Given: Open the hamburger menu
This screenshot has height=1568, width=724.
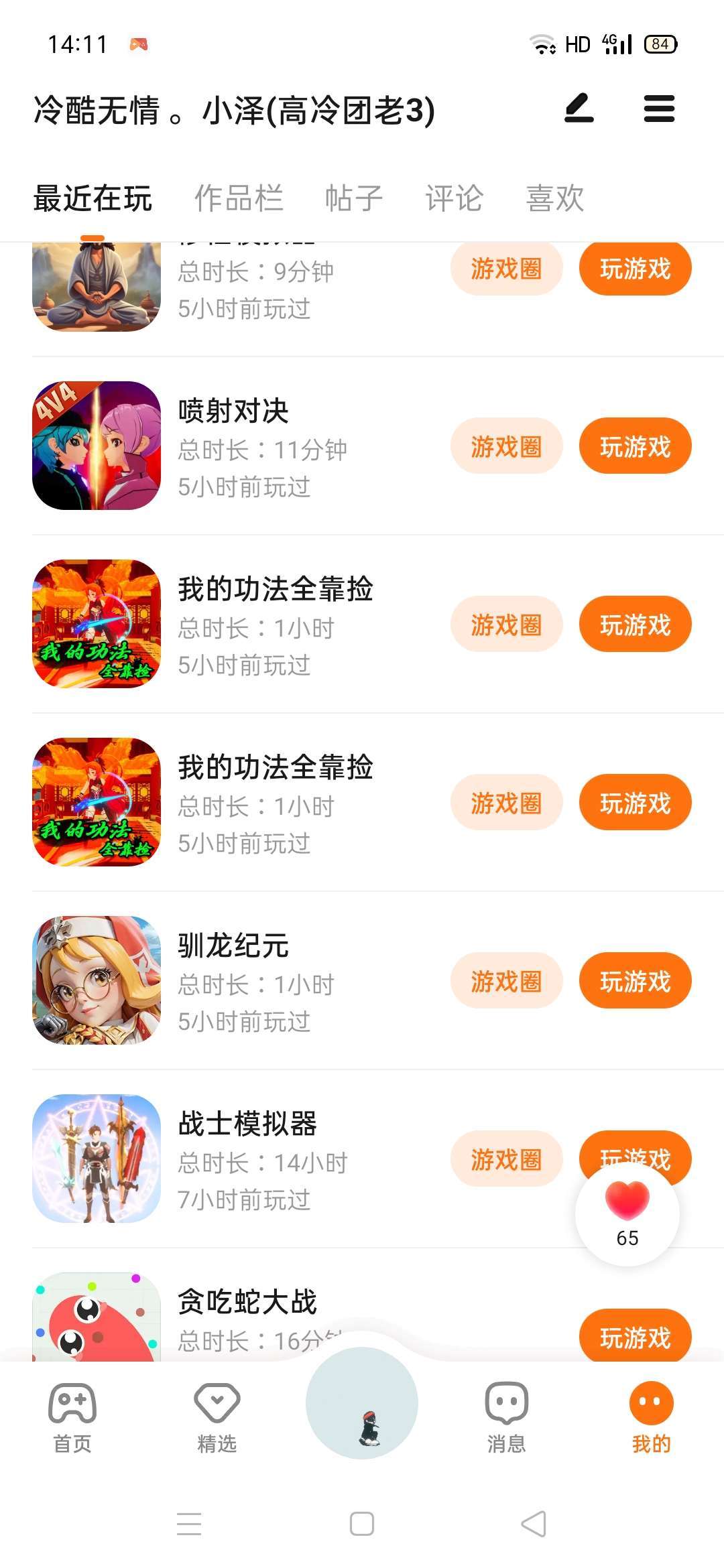Looking at the screenshot, I should pyautogui.click(x=659, y=109).
